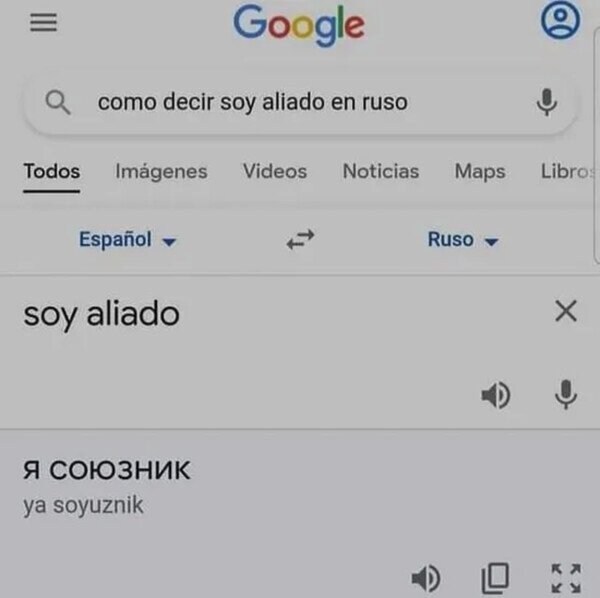Switch to the Maps tab
Screen dimensions: 600x598
480,172
